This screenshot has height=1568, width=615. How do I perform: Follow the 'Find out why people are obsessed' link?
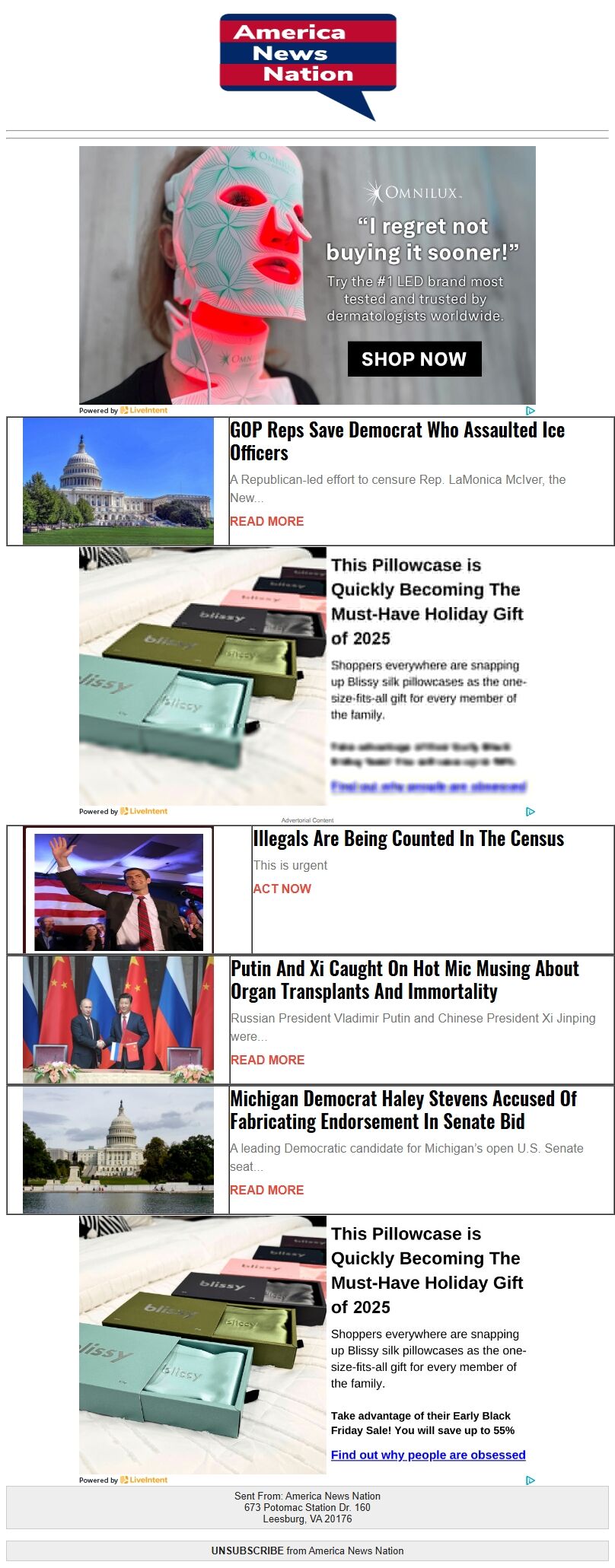click(428, 1455)
